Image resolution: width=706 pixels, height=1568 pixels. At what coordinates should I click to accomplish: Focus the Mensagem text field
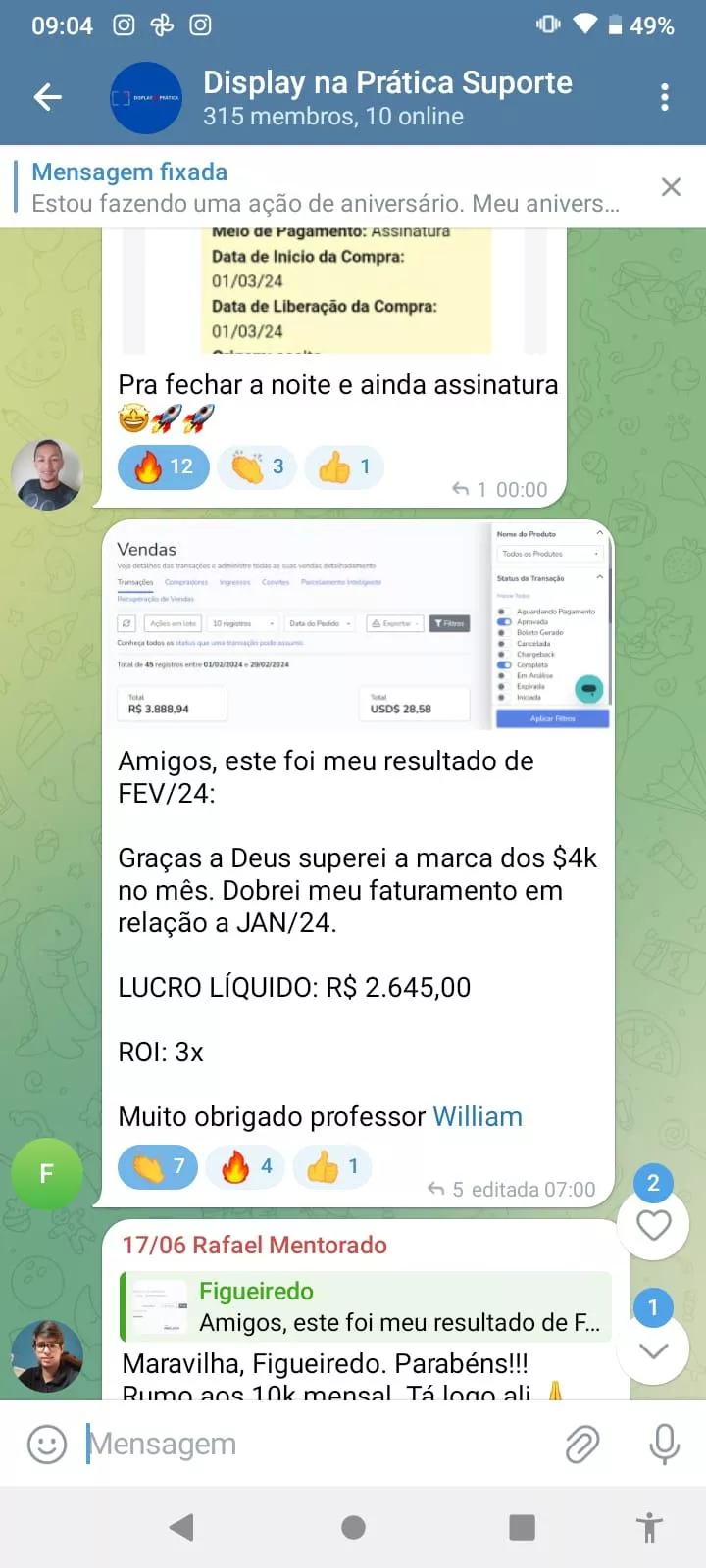pyautogui.click(x=314, y=1444)
